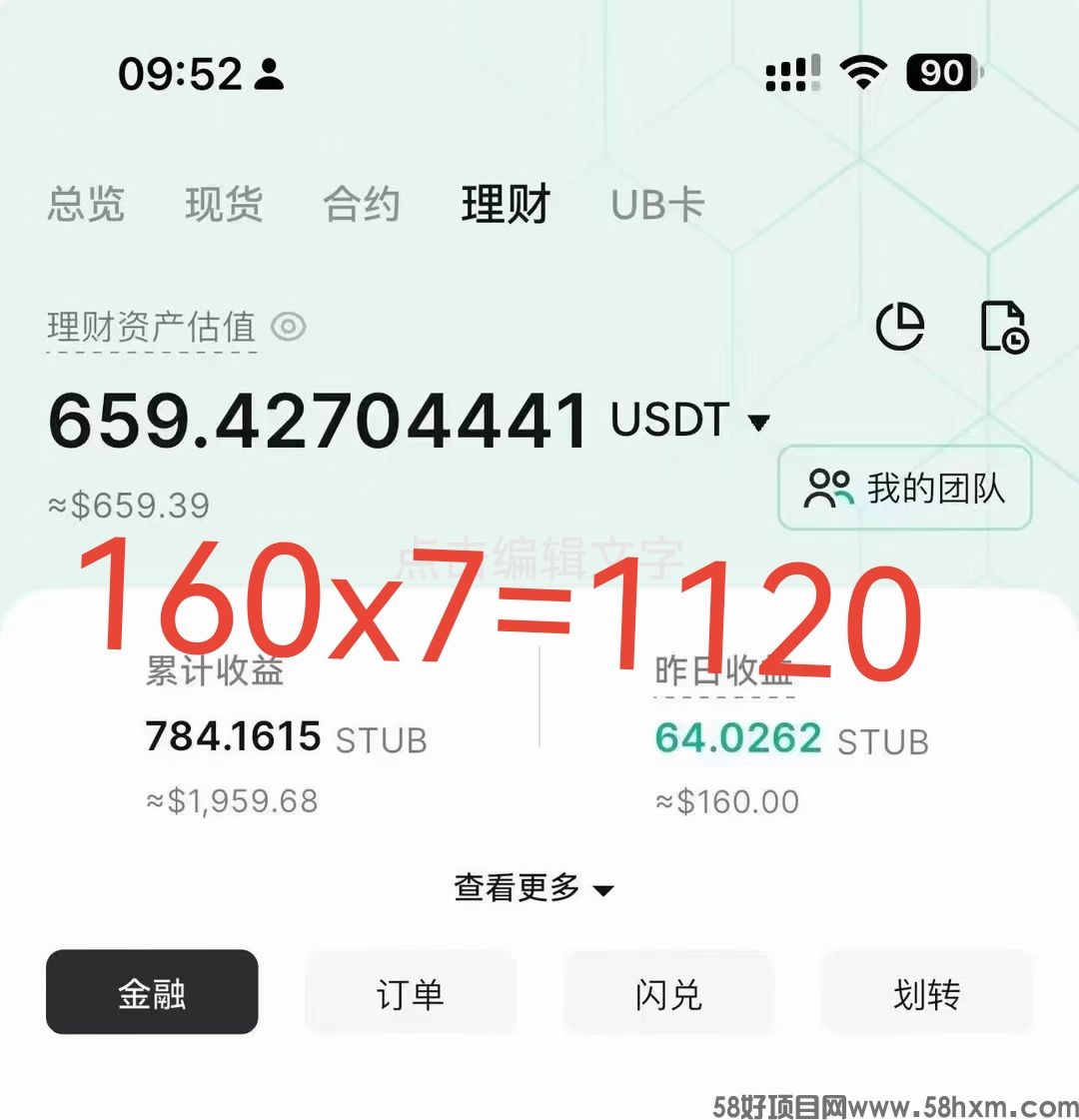Open the 合约 tab
1079x1120 pixels.
pyautogui.click(x=362, y=205)
